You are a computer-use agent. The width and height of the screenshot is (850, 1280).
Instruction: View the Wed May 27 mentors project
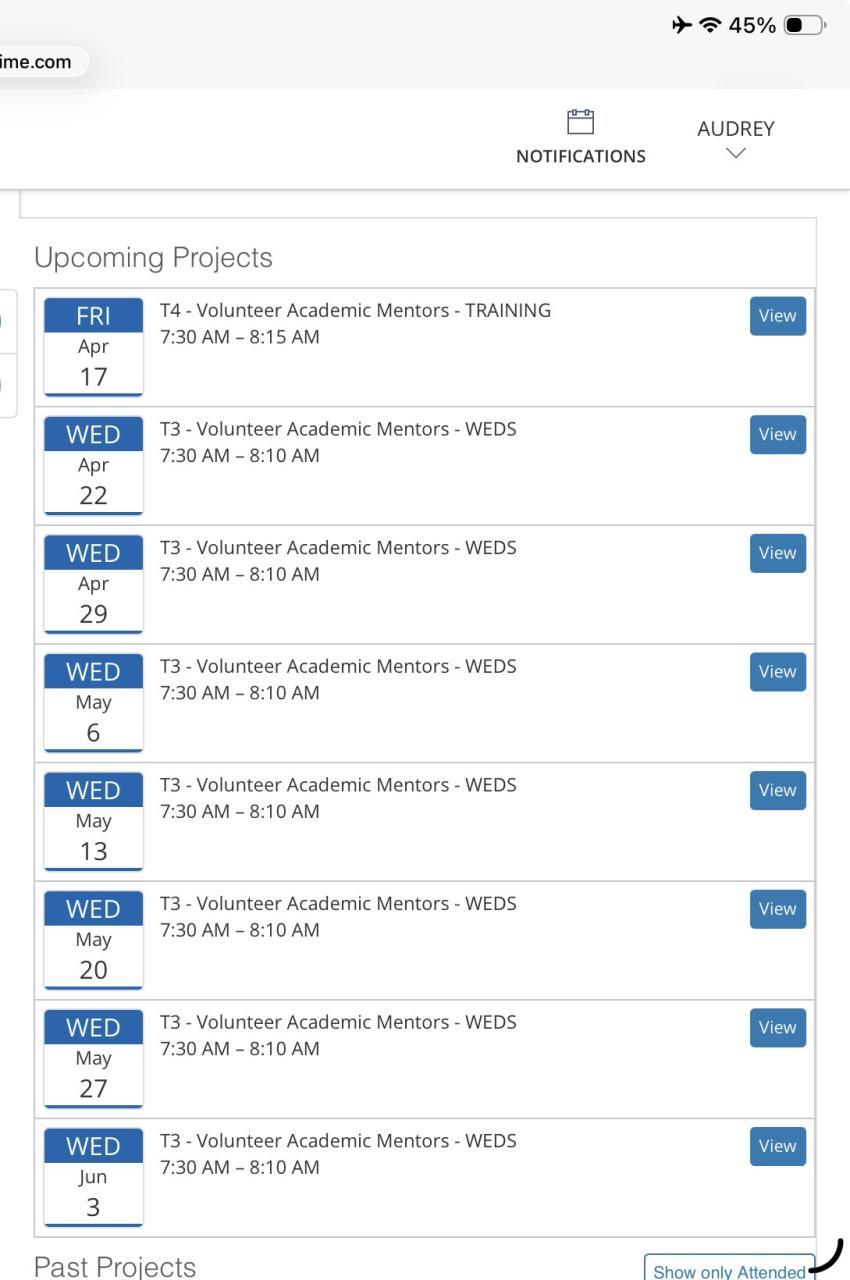[x=778, y=1028]
